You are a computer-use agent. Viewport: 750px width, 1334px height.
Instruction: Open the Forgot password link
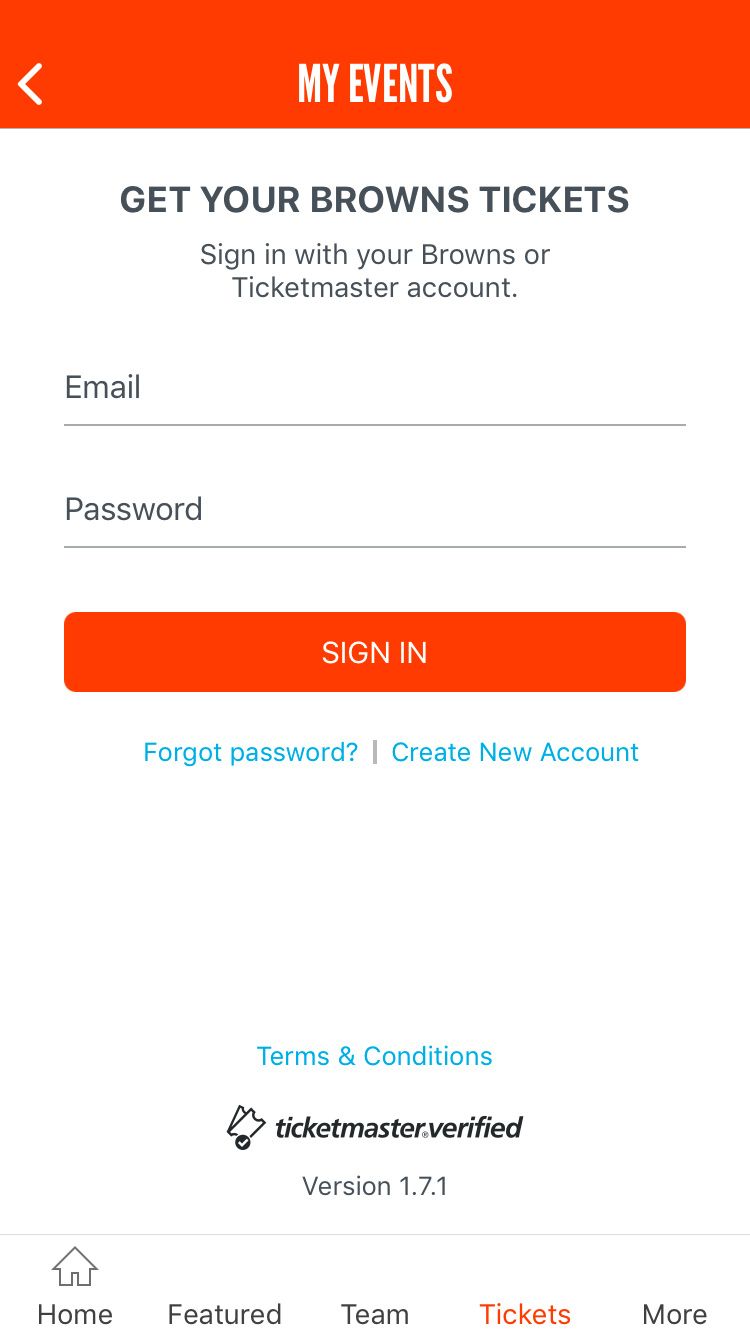[x=250, y=752]
